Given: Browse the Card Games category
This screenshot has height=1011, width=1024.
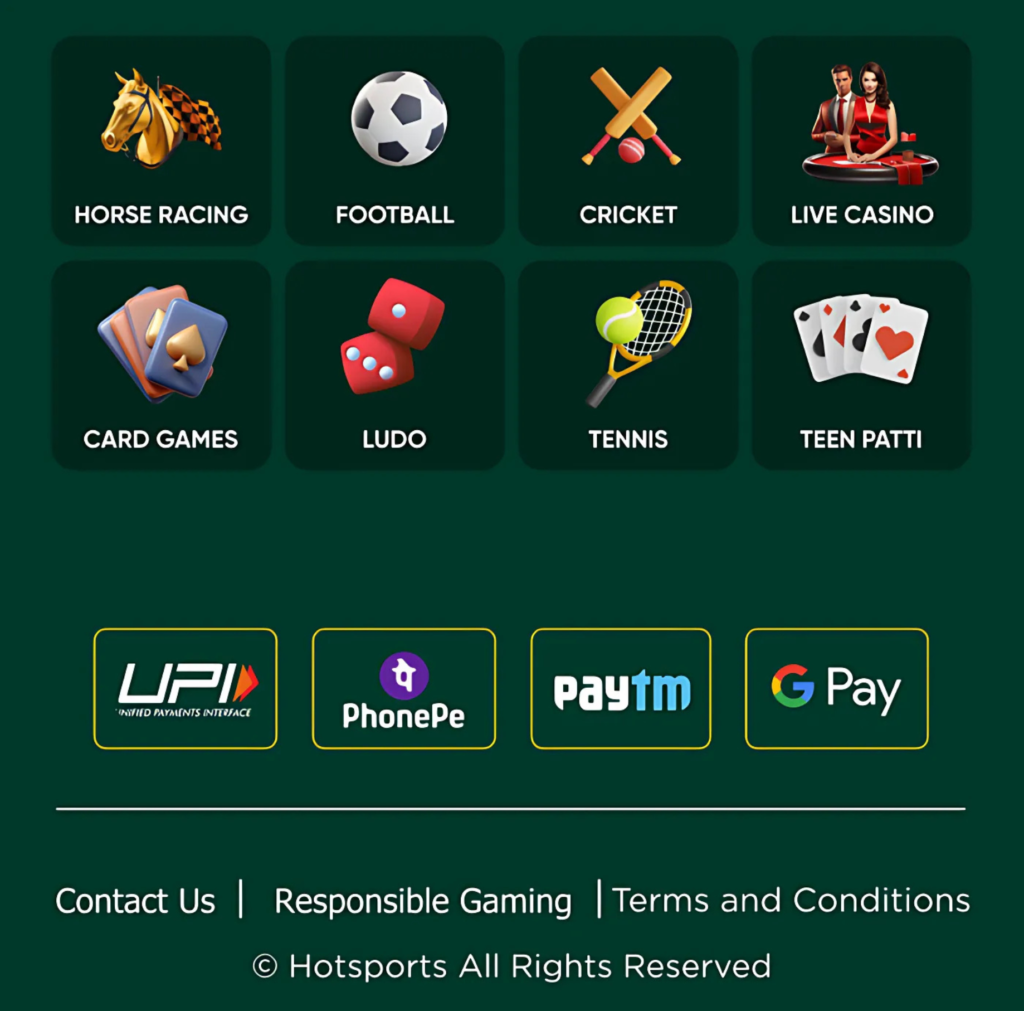Looking at the screenshot, I should coord(161,365).
